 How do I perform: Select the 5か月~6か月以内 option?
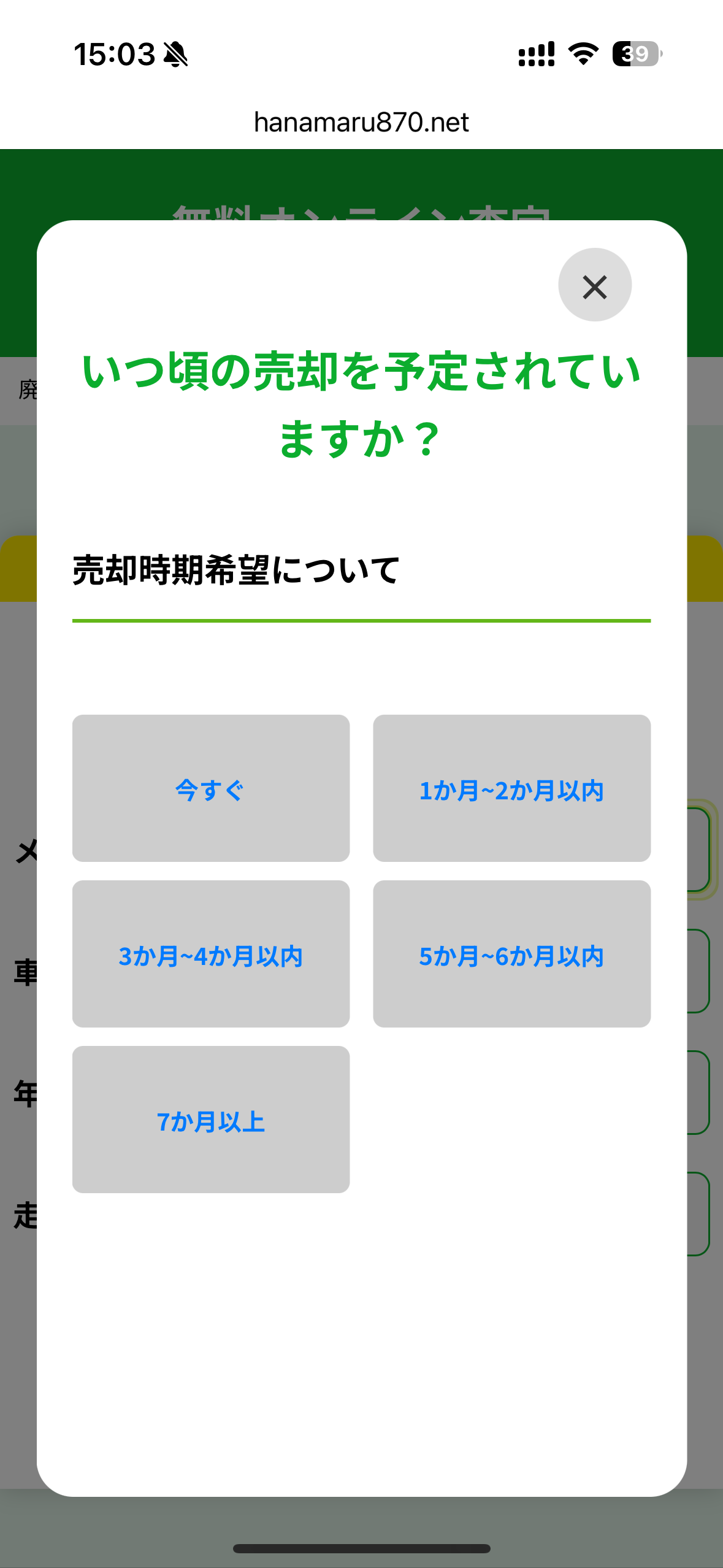pyautogui.click(x=511, y=954)
